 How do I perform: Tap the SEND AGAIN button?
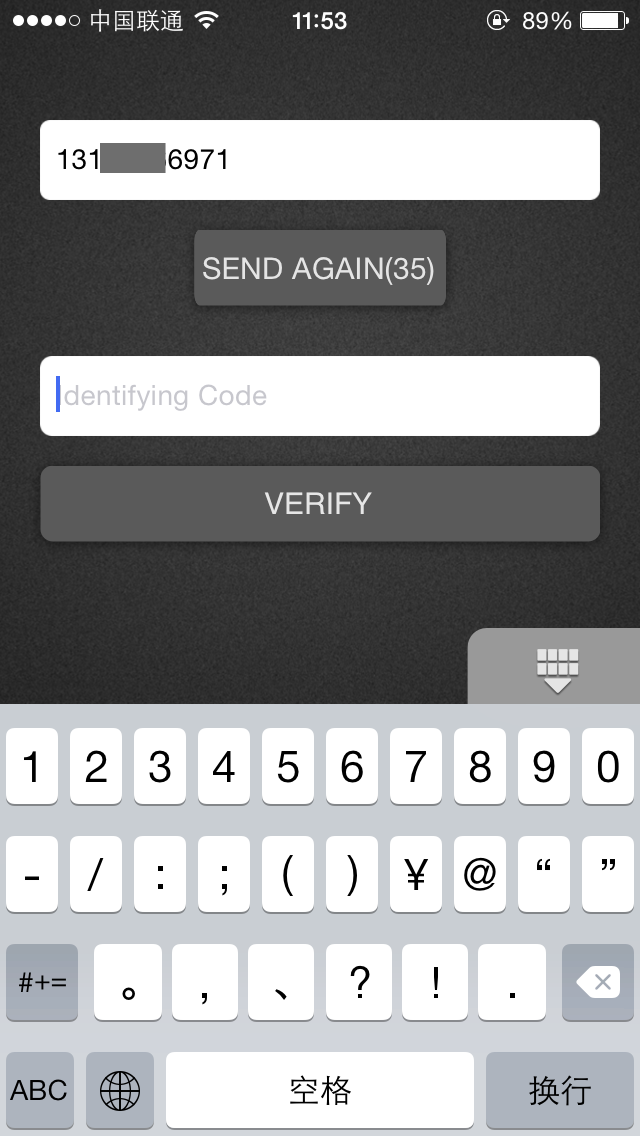320,268
